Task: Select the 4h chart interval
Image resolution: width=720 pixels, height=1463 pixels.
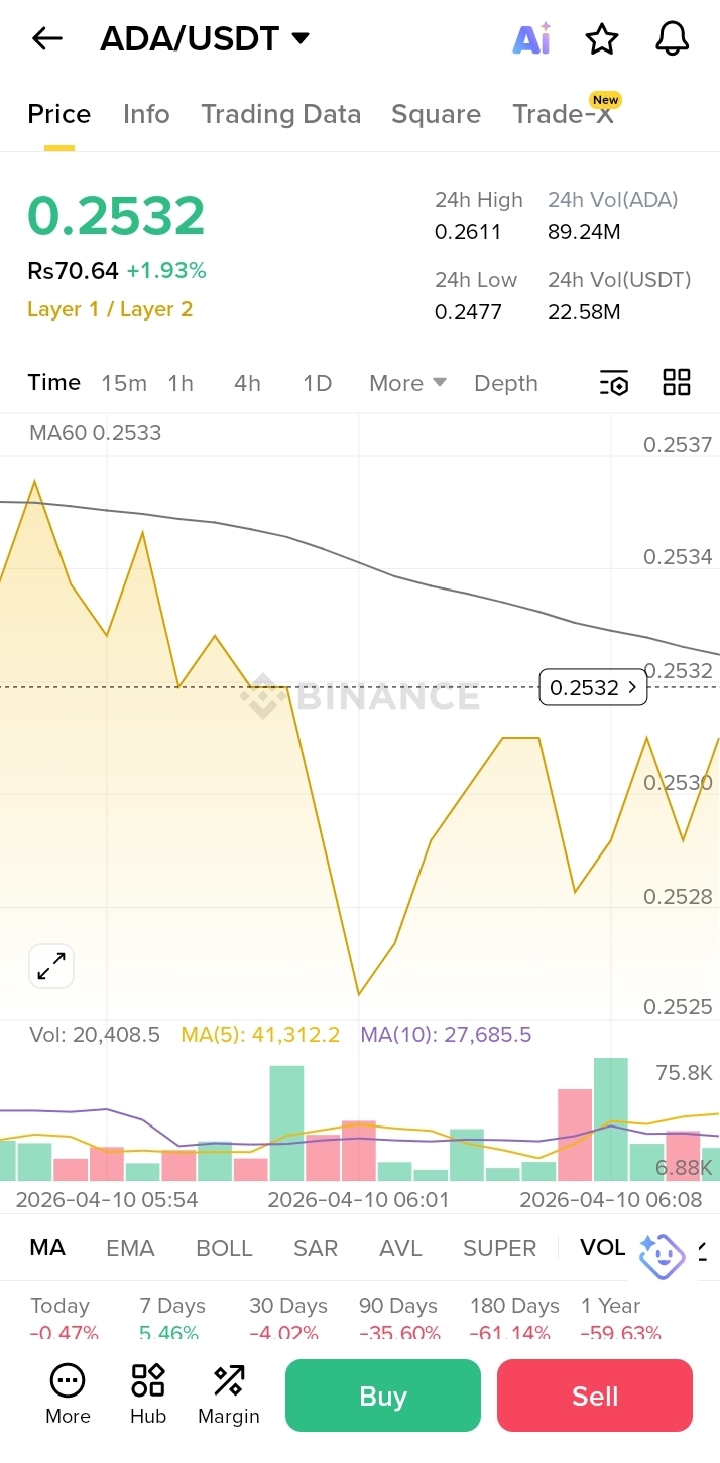Action: pos(247,383)
